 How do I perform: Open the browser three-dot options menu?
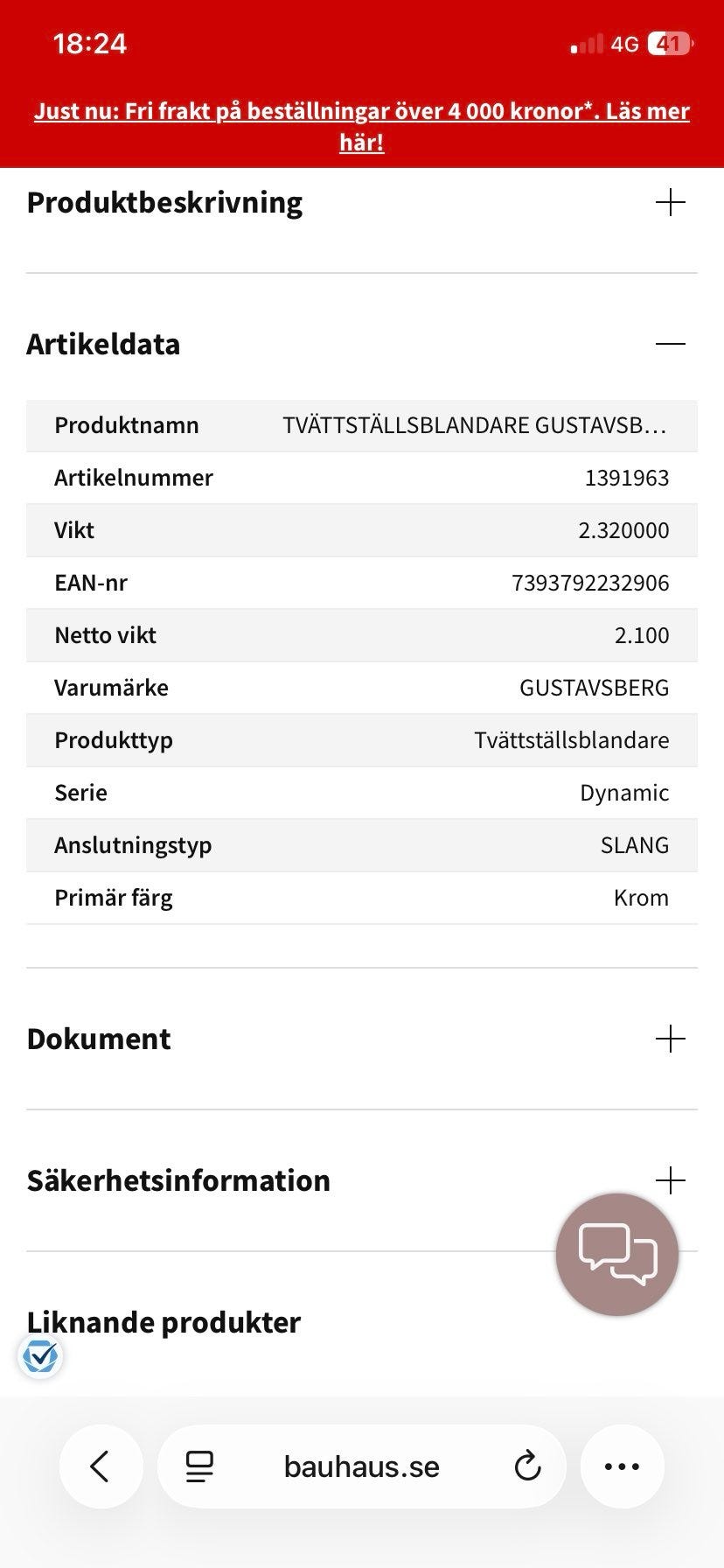click(622, 1466)
